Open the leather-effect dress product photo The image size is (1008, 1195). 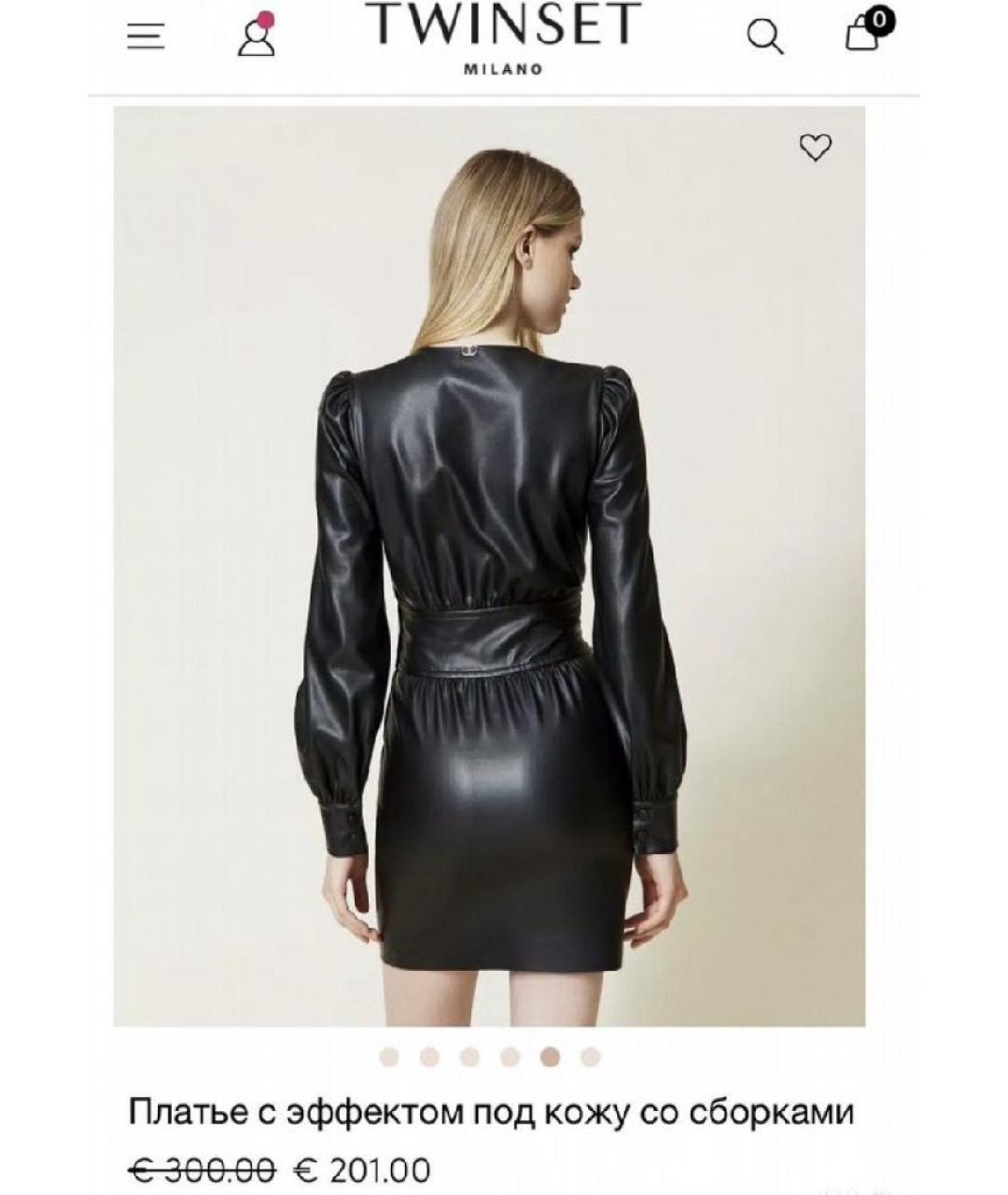click(489, 566)
